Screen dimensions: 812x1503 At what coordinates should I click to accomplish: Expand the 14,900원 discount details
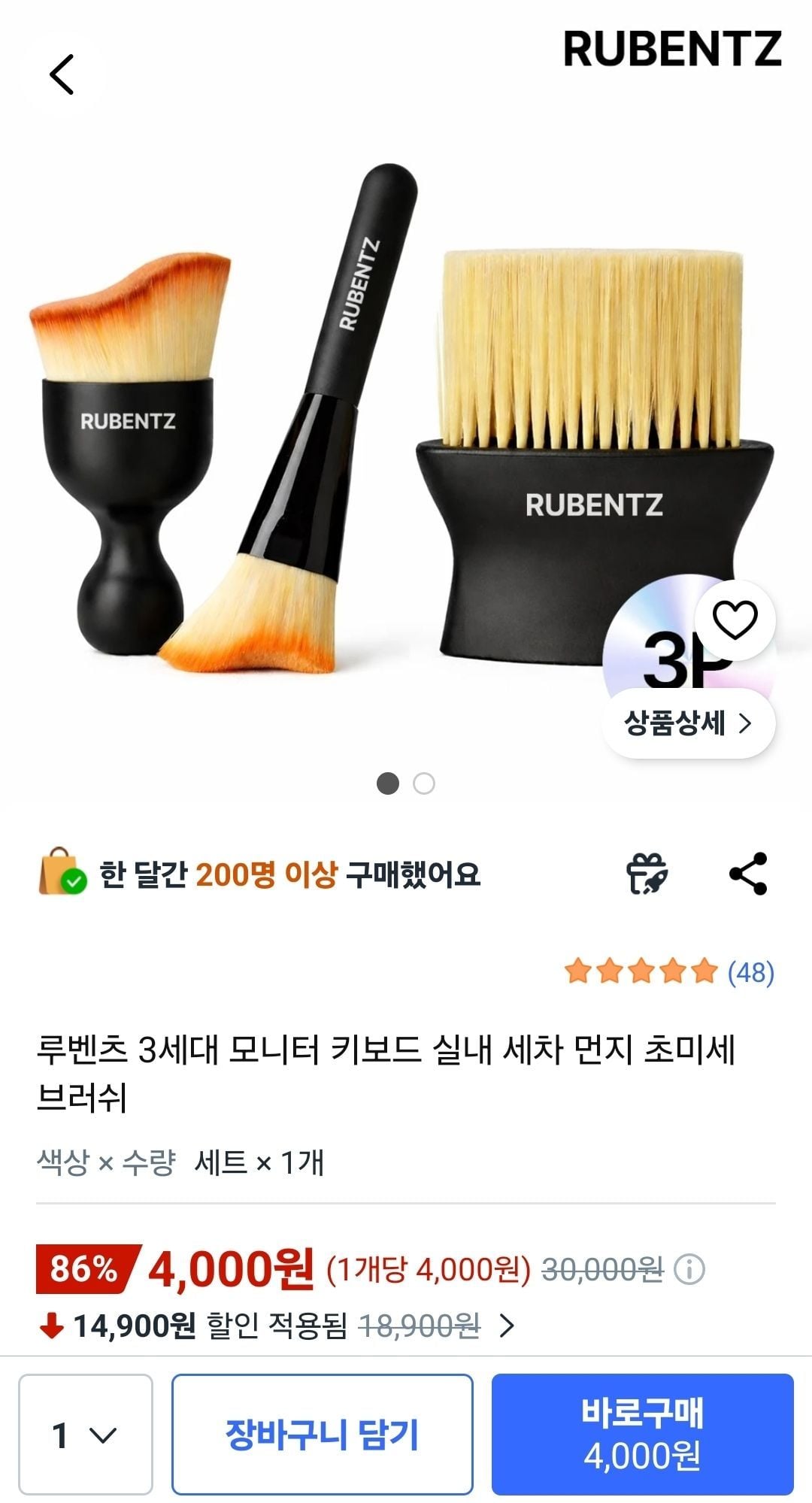[x=507, y=1326]
